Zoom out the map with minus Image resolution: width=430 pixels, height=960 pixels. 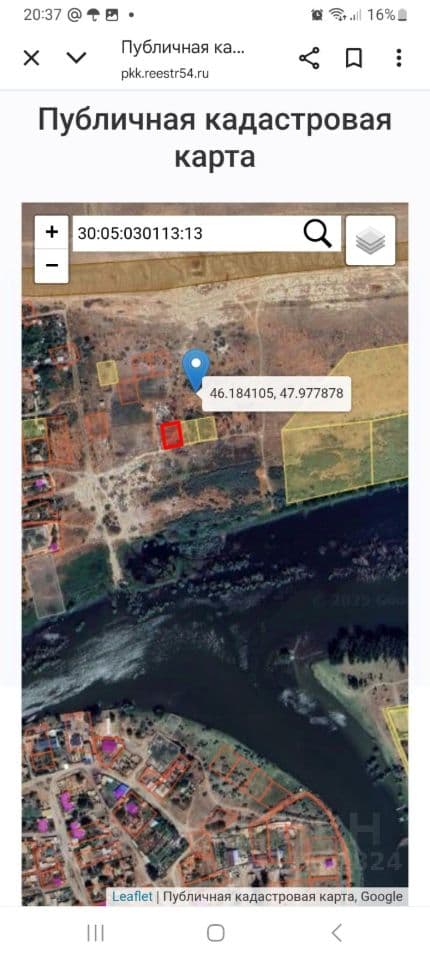click(52, 266)
